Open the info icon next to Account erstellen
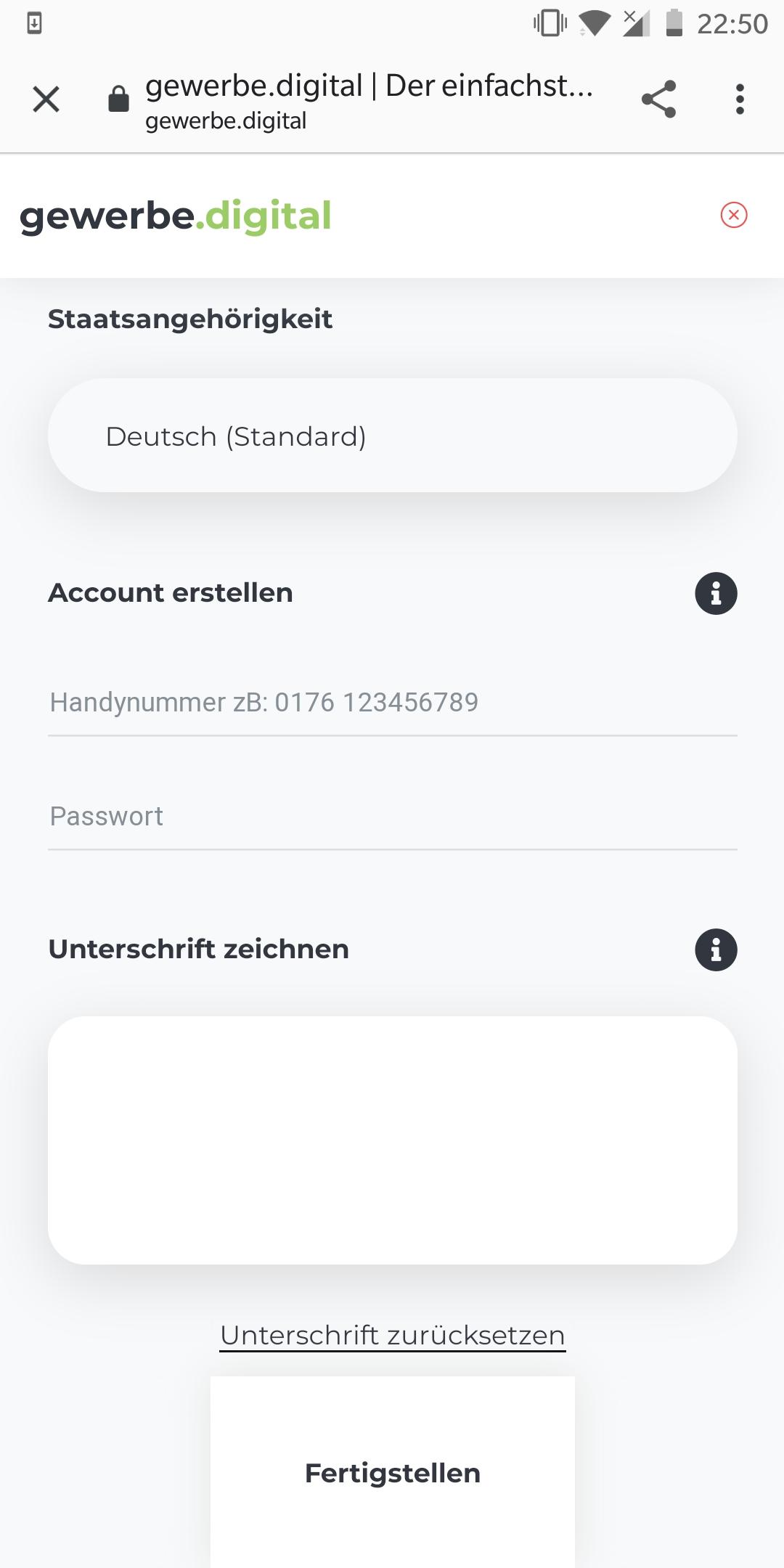Screen dimensions: 784x1568 coord(716,592)
